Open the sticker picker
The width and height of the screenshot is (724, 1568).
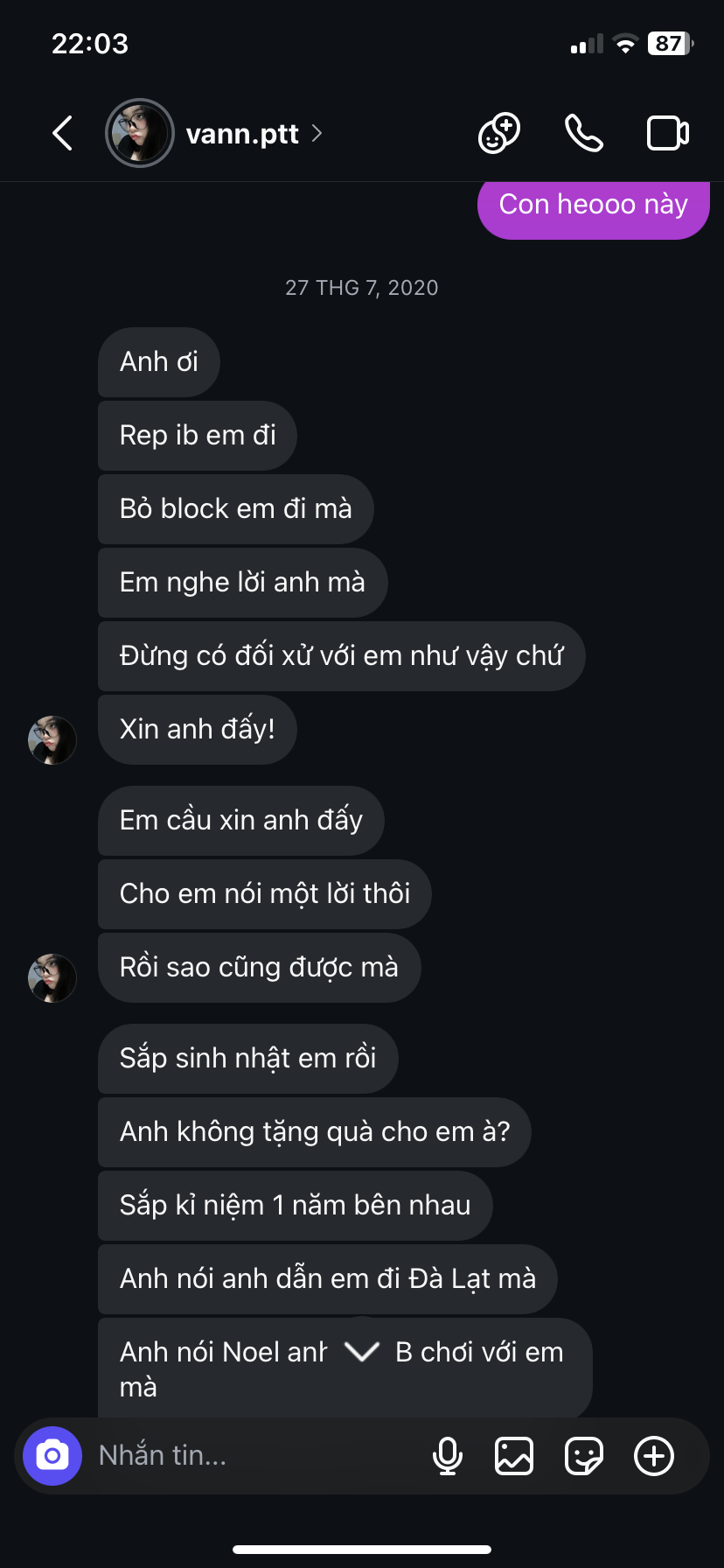click(584, 1456)
